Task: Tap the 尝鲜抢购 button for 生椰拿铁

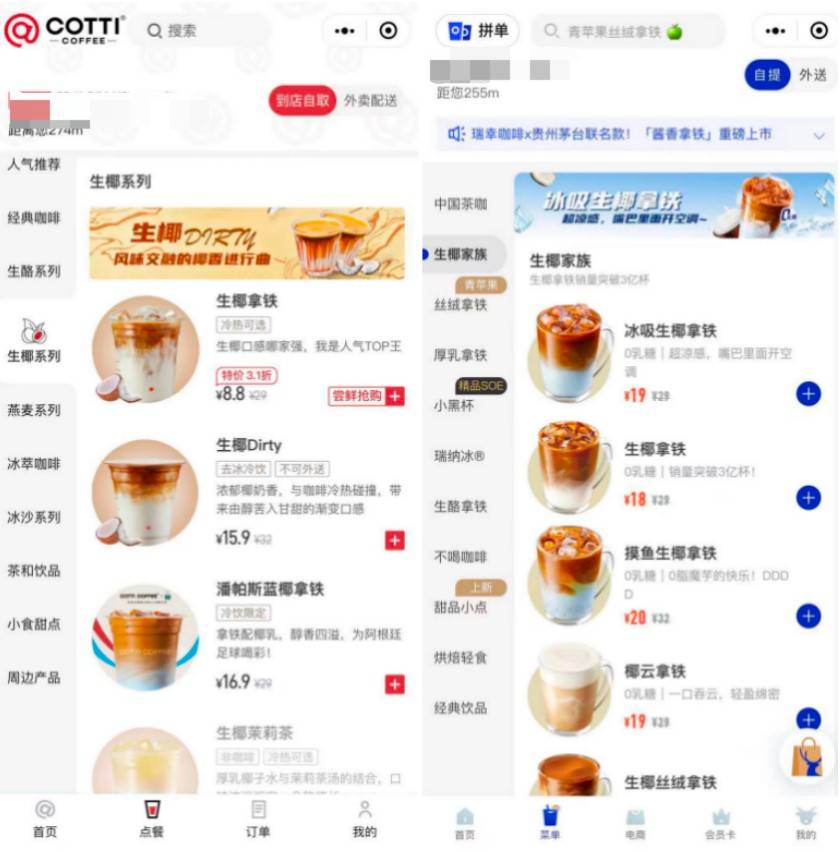Action: (x=358, y=395)
